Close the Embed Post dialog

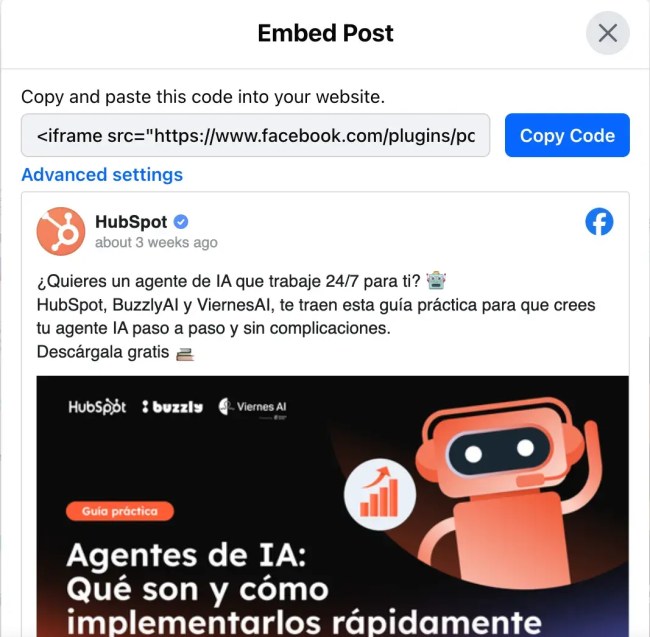[607, 33]
